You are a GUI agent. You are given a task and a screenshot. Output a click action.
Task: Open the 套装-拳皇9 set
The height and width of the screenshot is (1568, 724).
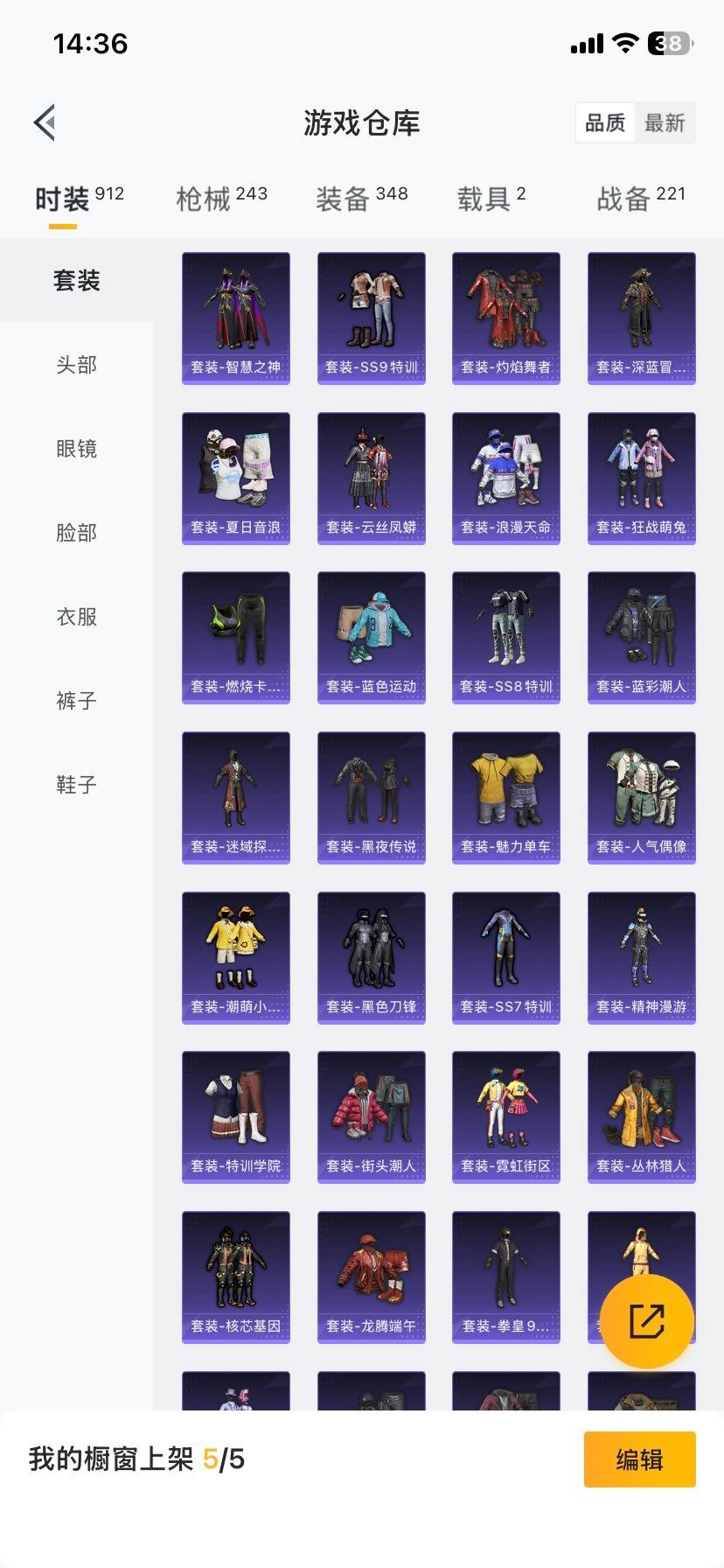coord(505,1277)
